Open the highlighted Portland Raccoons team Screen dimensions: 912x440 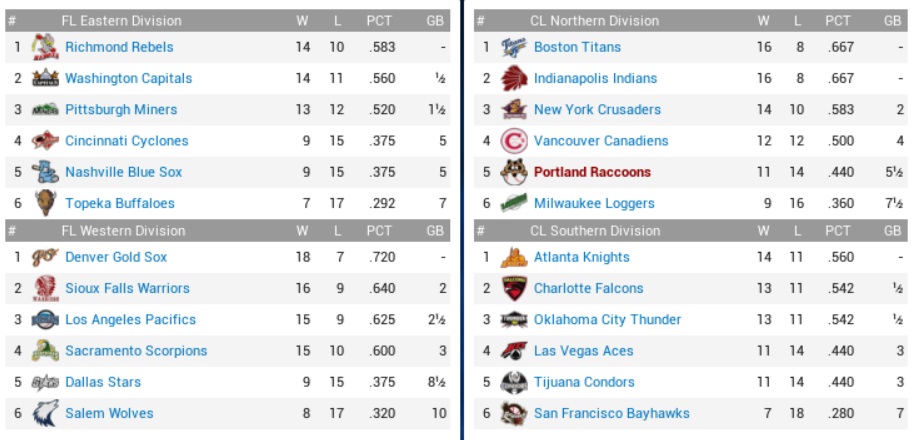[x=592, y=172]
